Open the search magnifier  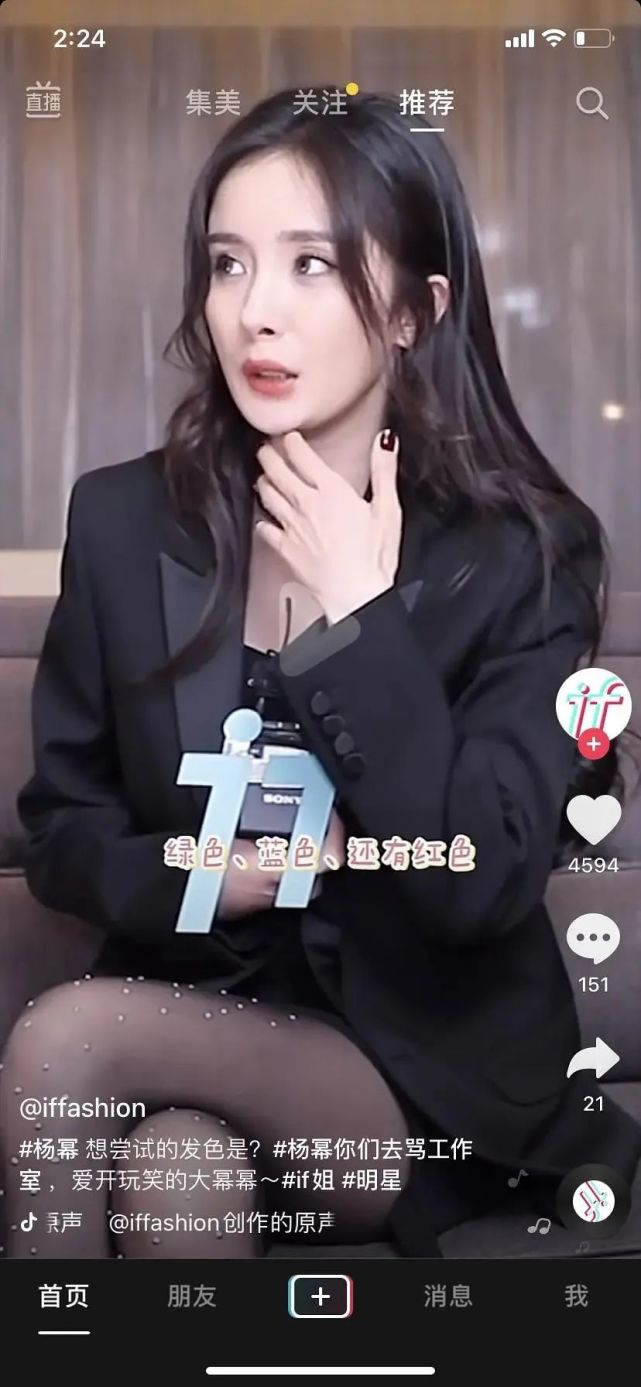pyautogui.click(x=592, y=102)
